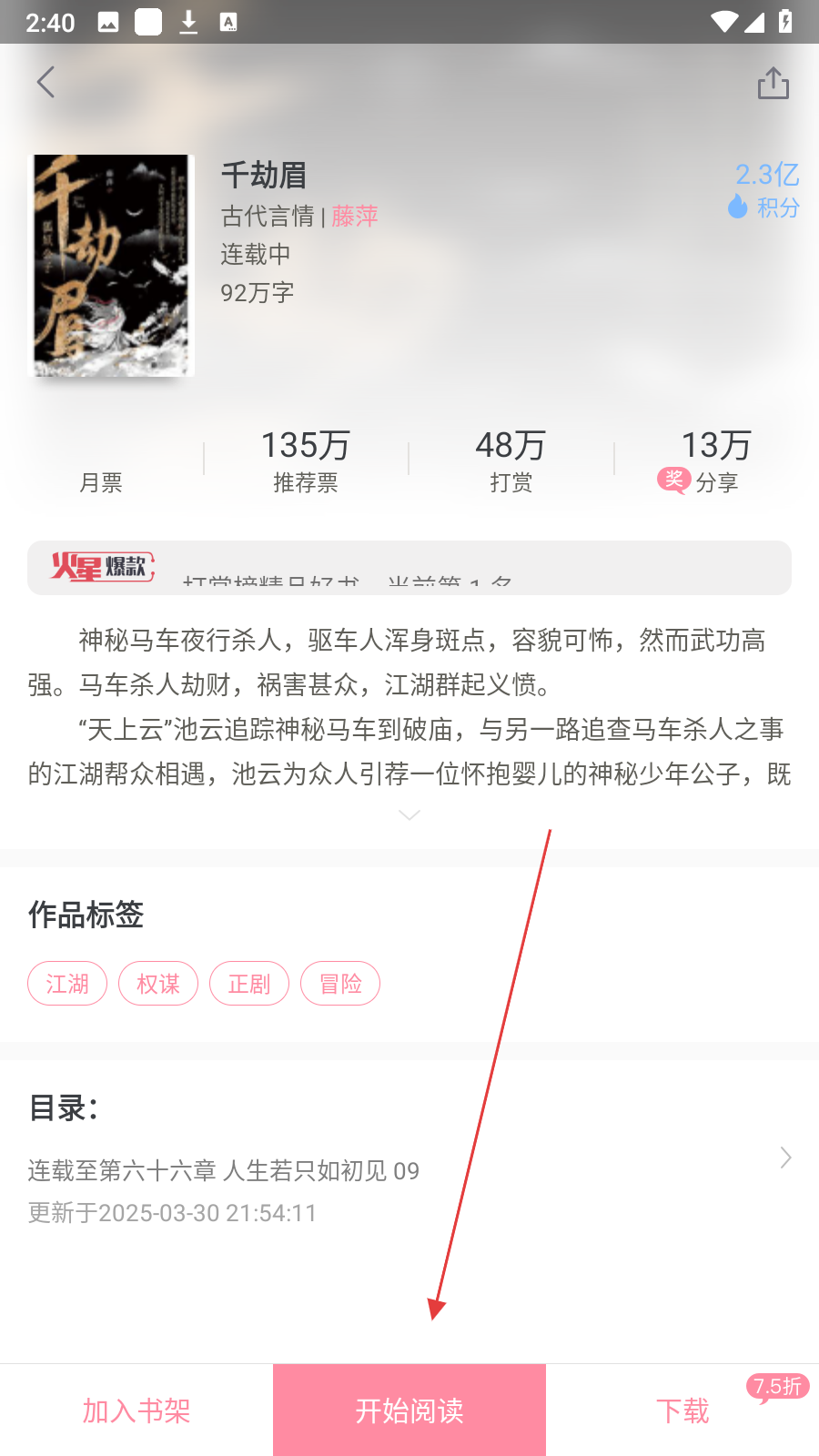819x1456 pixels.
Task: Add the book with 加入书架
Action: 136,1410
